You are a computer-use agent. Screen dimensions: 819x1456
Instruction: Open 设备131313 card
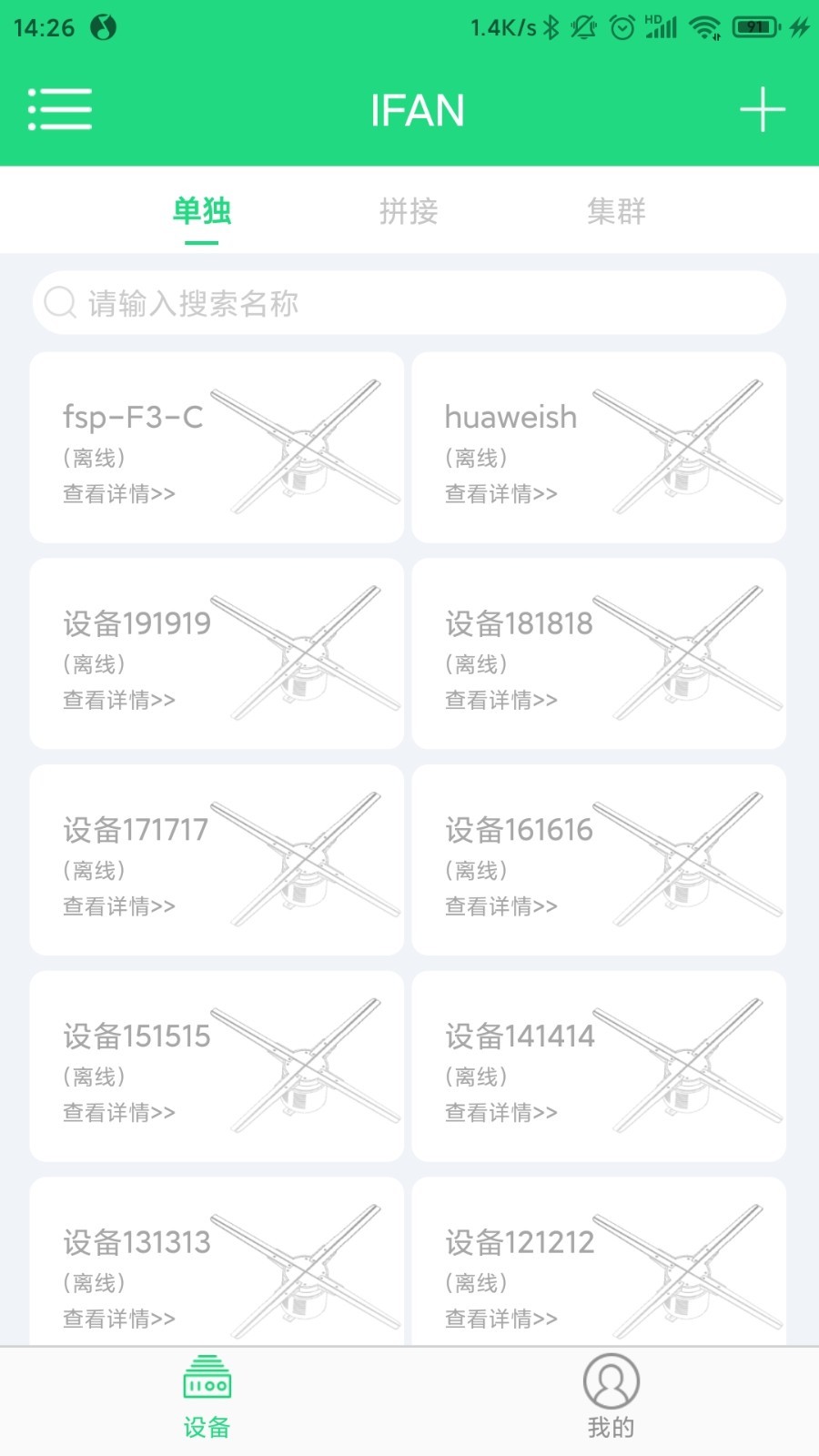coord(217,1265)
